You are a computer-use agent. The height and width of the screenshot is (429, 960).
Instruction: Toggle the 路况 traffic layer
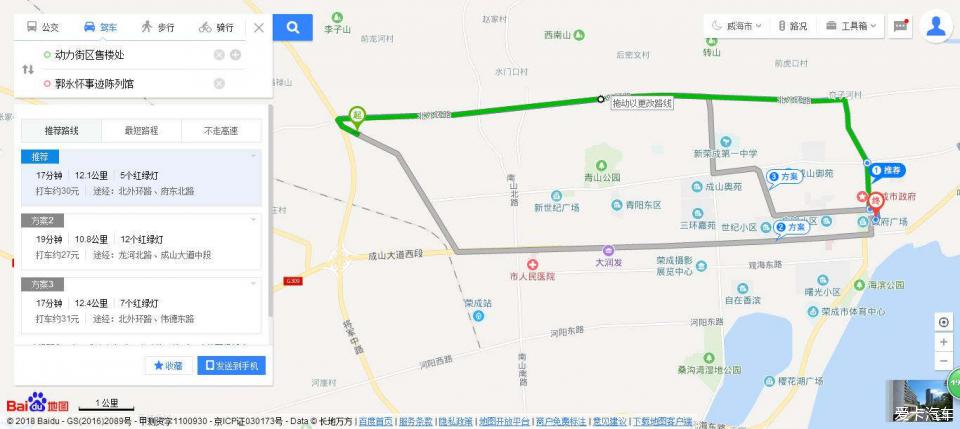click(x=791, y=26)
